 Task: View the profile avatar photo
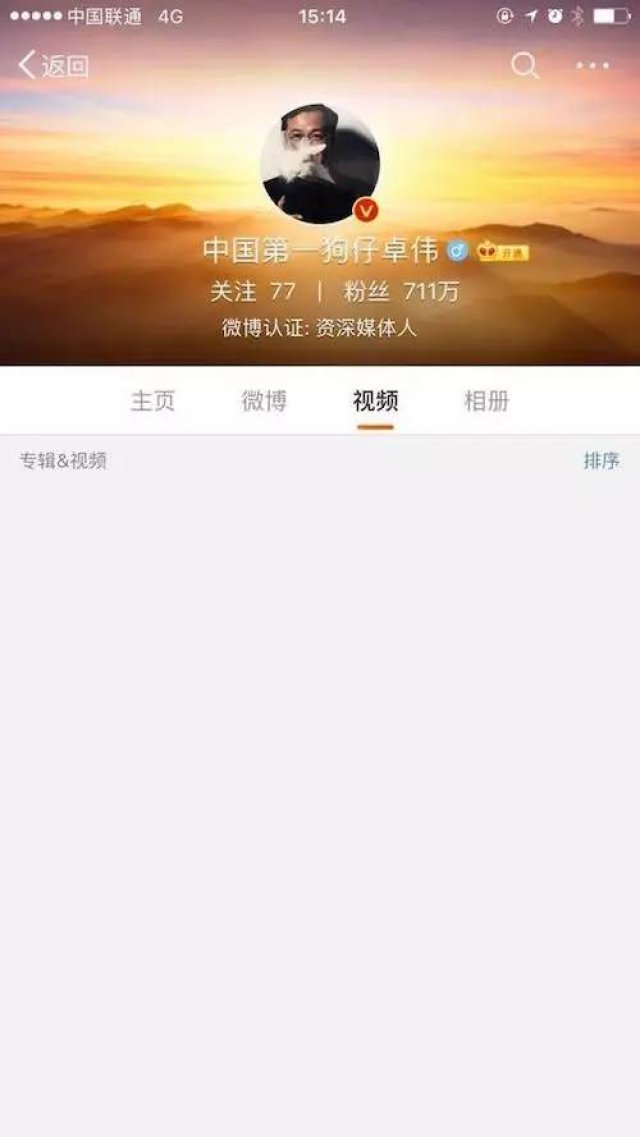pyautogui.click(x=320, y=162)
